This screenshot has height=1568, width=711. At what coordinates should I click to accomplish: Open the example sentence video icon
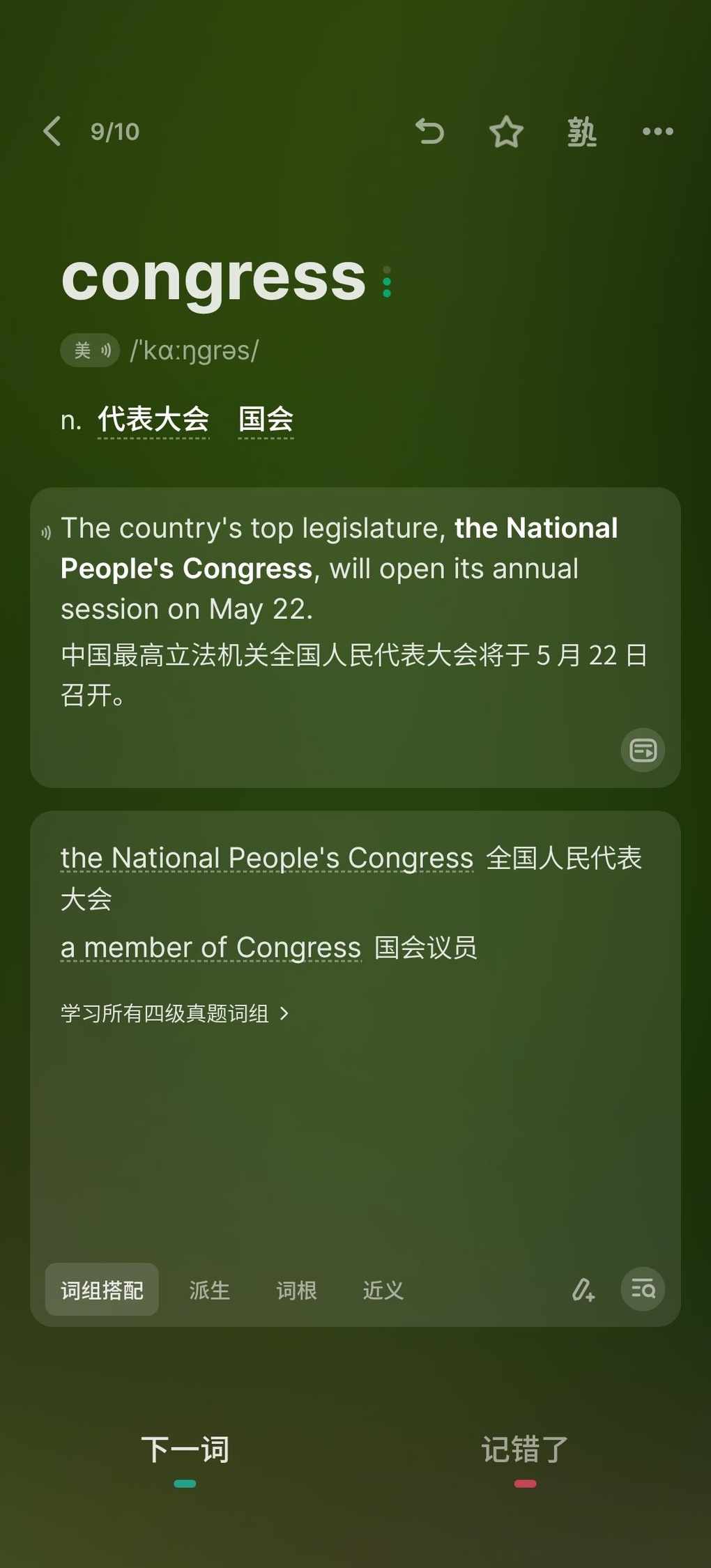click(x=643, y=750)
